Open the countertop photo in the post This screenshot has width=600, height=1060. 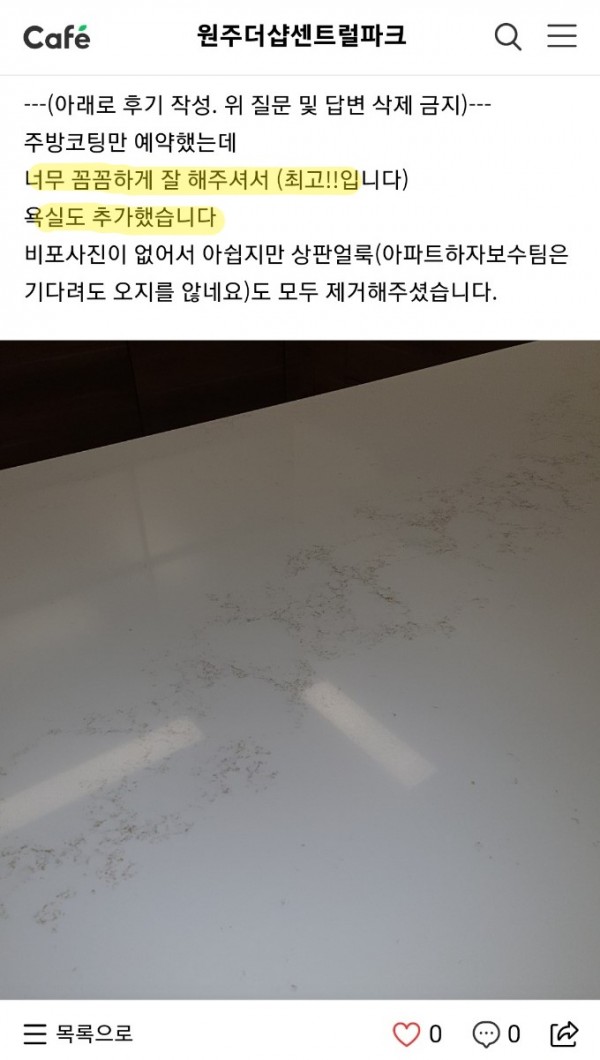(300, 670)
